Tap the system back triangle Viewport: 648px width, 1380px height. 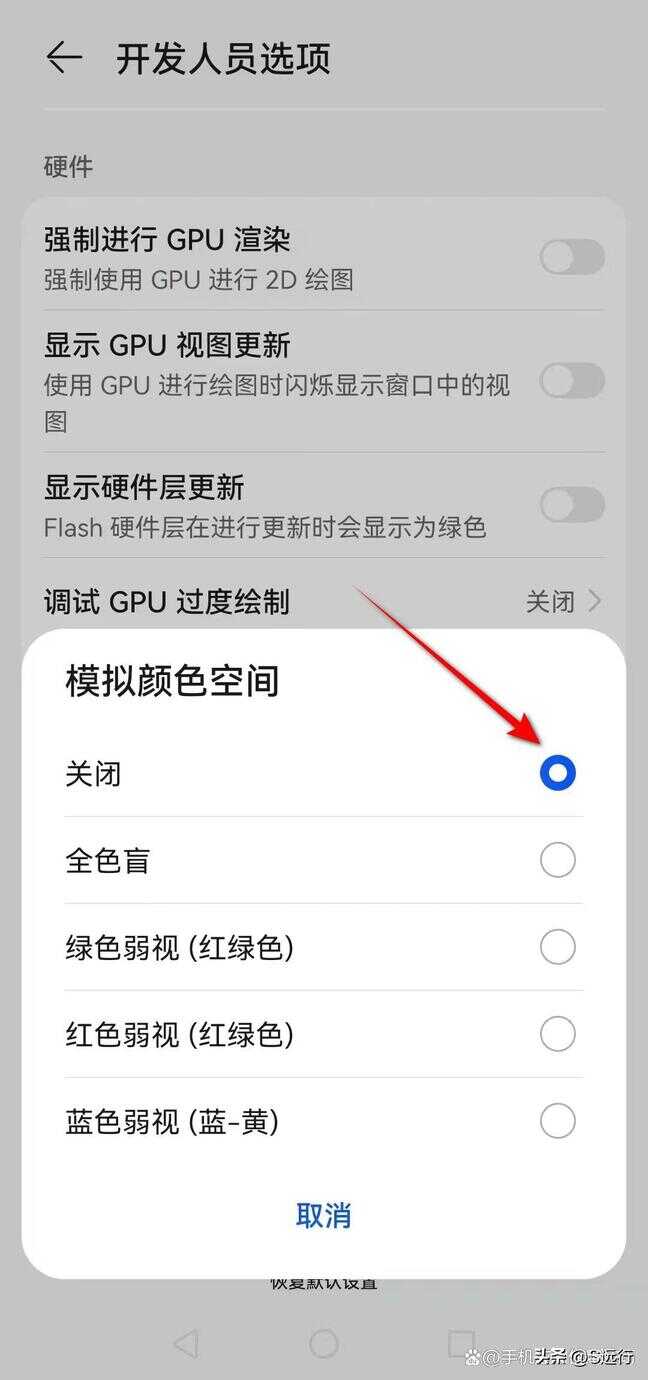pos(186,1343)
